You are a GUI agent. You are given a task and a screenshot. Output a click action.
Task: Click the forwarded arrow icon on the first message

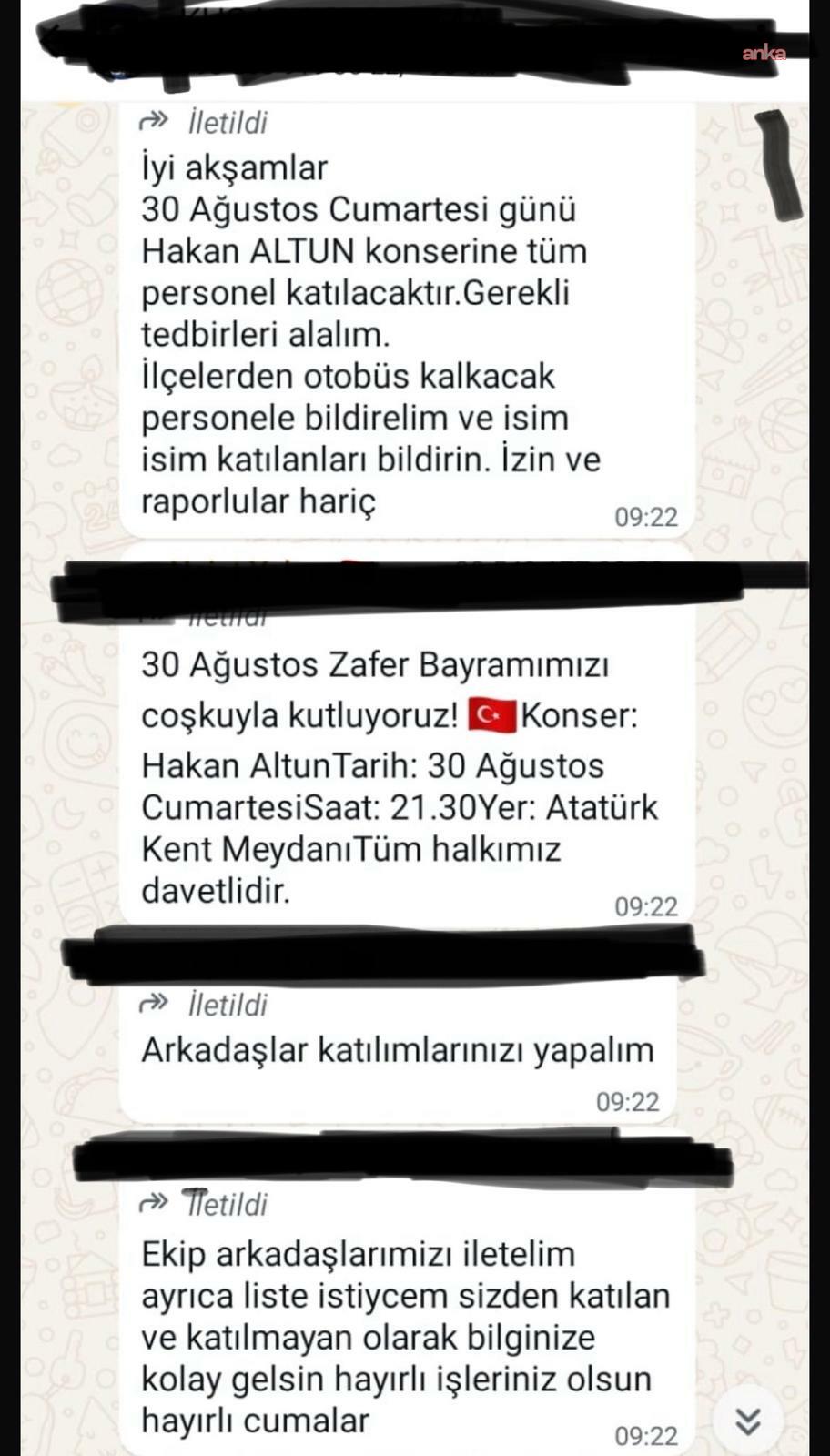(x=155, y=119)
